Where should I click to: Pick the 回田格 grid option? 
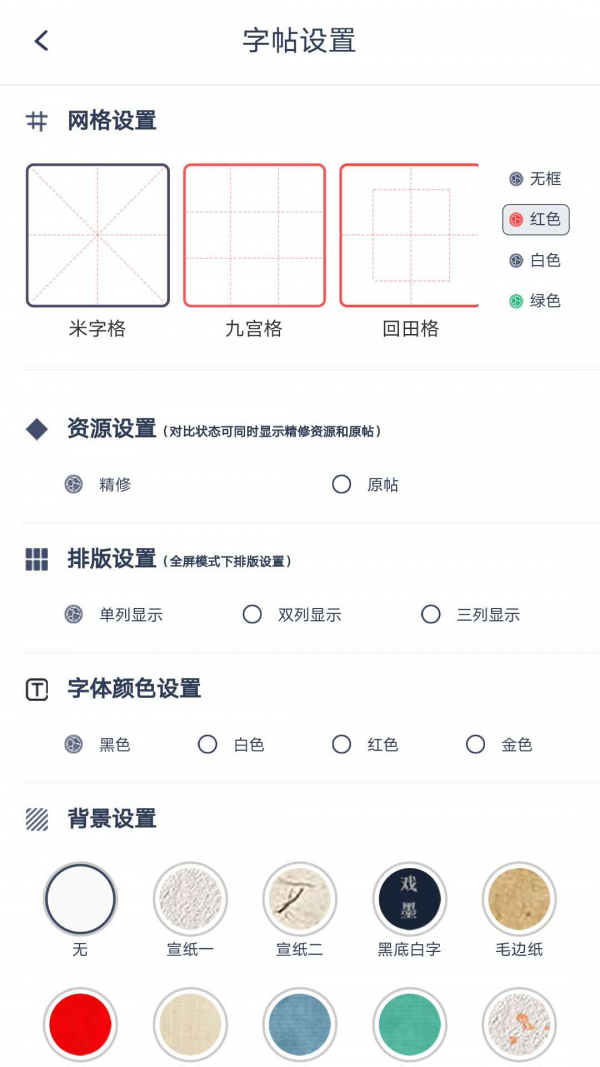[410, 235]
